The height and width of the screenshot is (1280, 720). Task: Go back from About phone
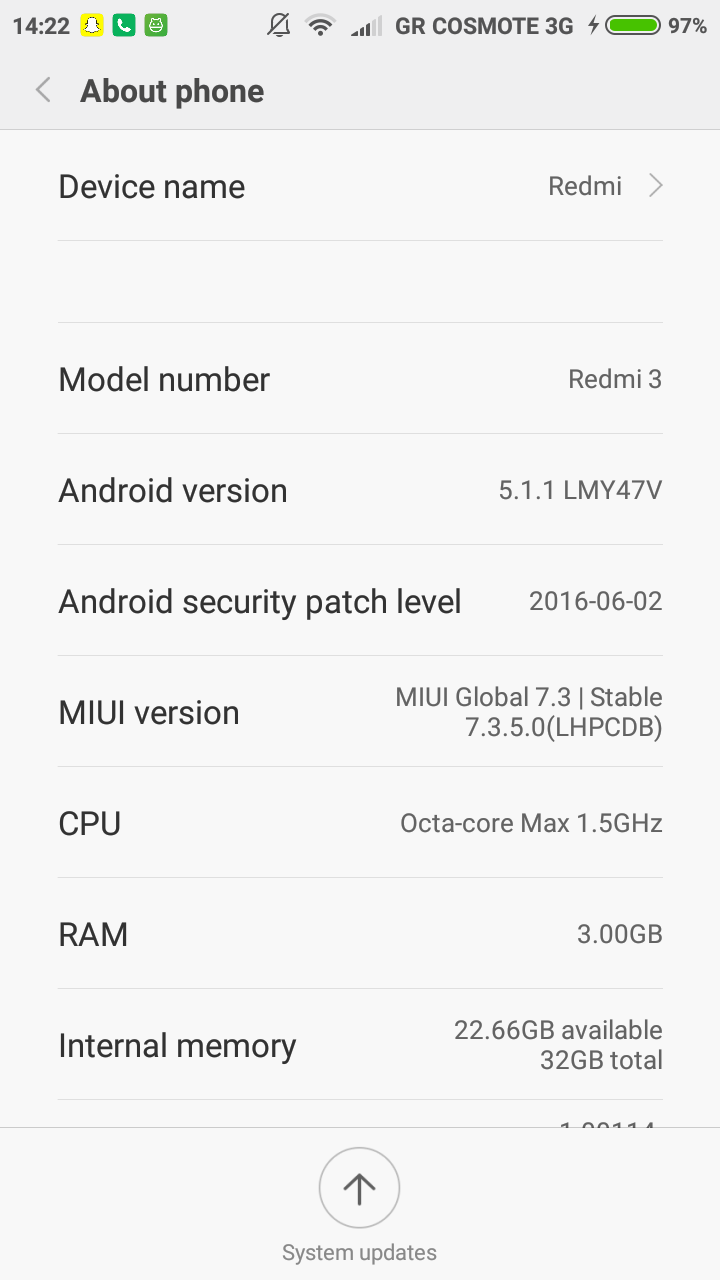pos(43,91)
